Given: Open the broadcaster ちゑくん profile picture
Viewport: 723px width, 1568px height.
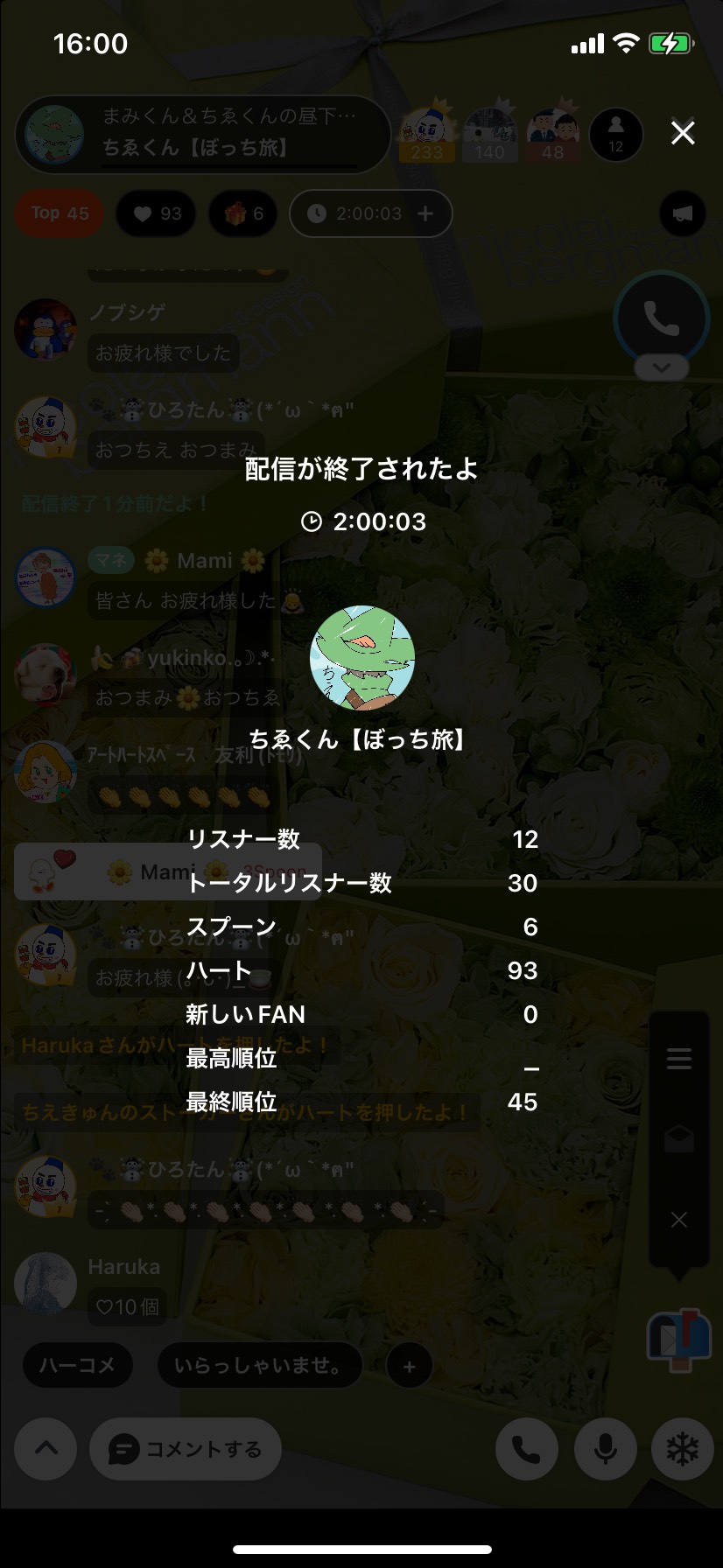Looking at the screenshot, I should click(x=361, y=658).
